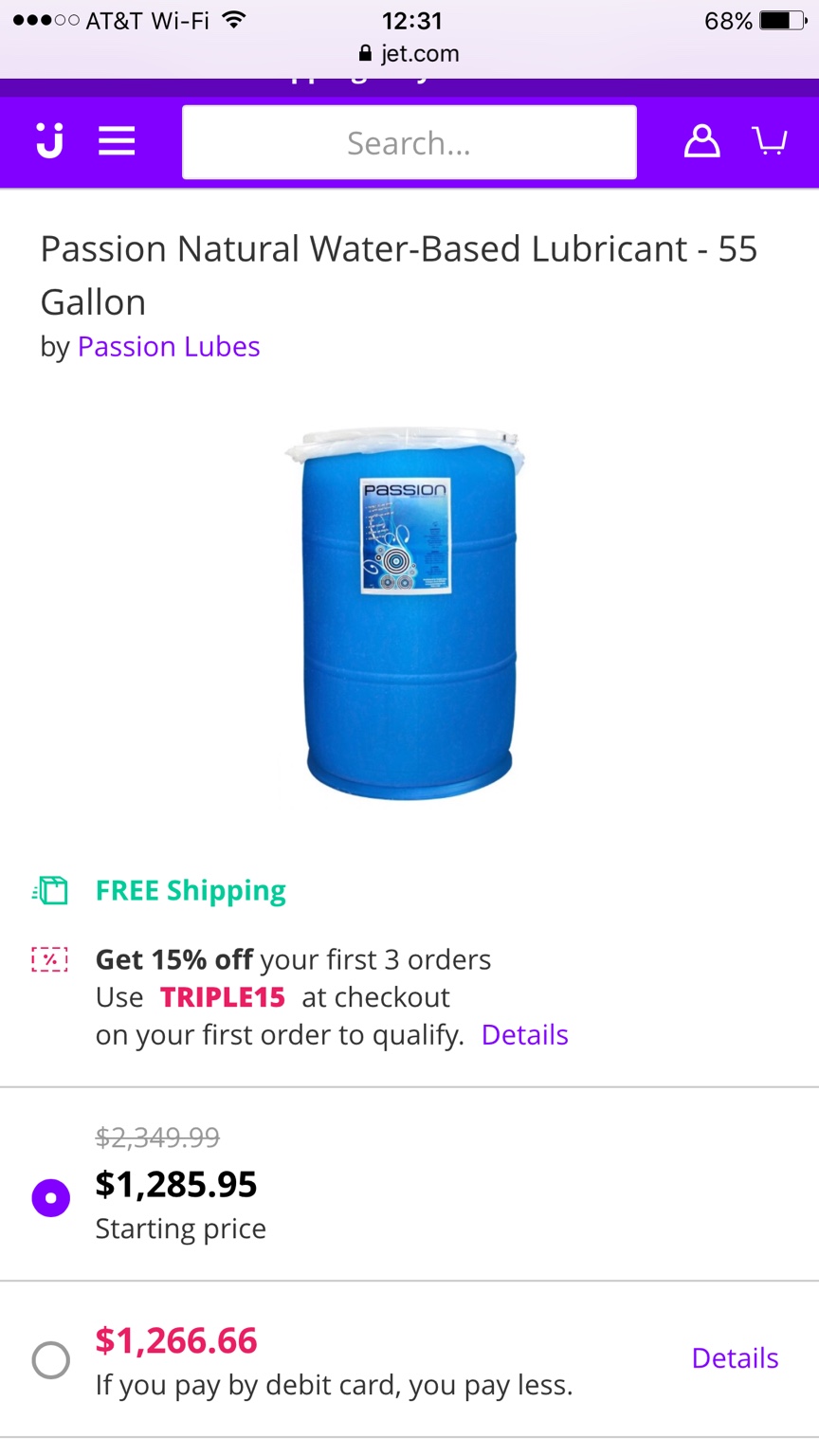Tap the jet.com address bar

tap(409, 53)
